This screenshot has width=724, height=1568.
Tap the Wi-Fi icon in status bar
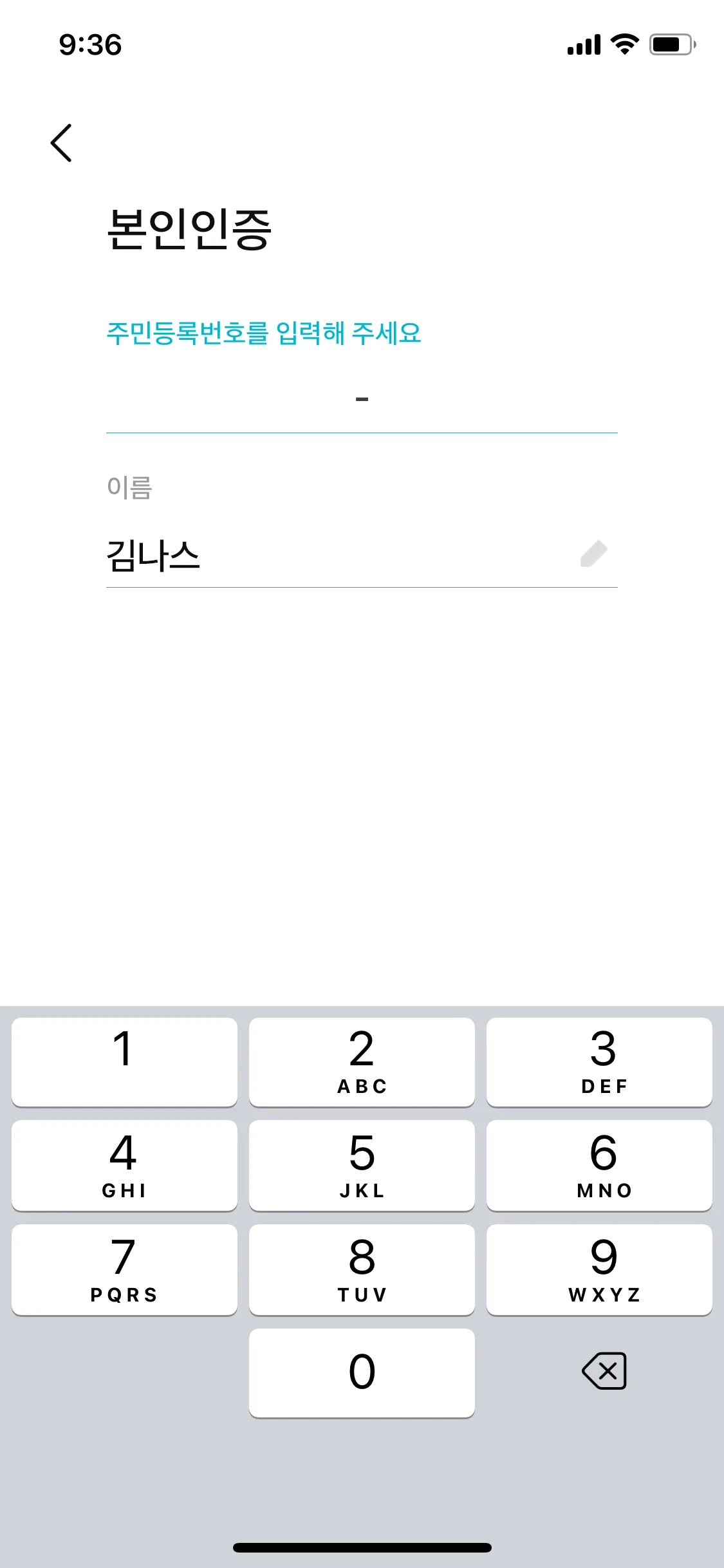622,44
